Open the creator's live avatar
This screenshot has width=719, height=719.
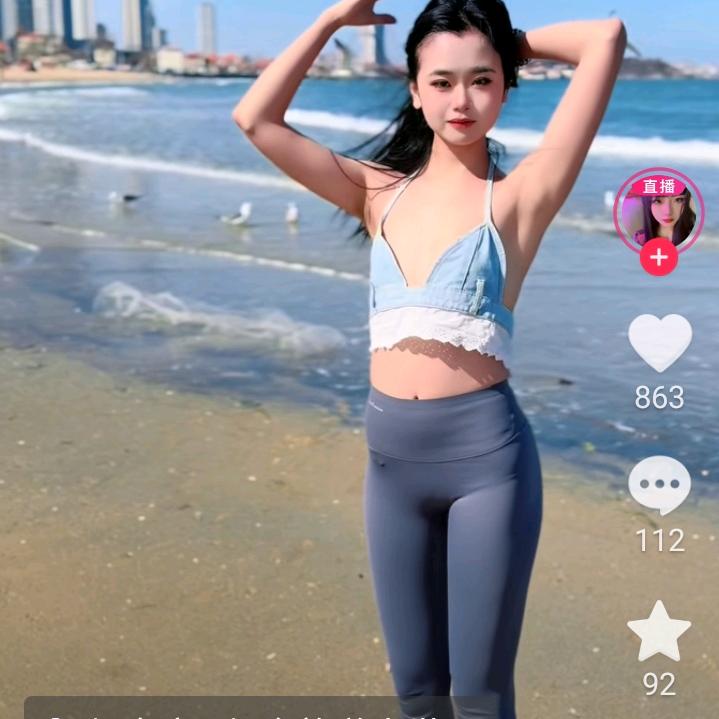(658, 212)
